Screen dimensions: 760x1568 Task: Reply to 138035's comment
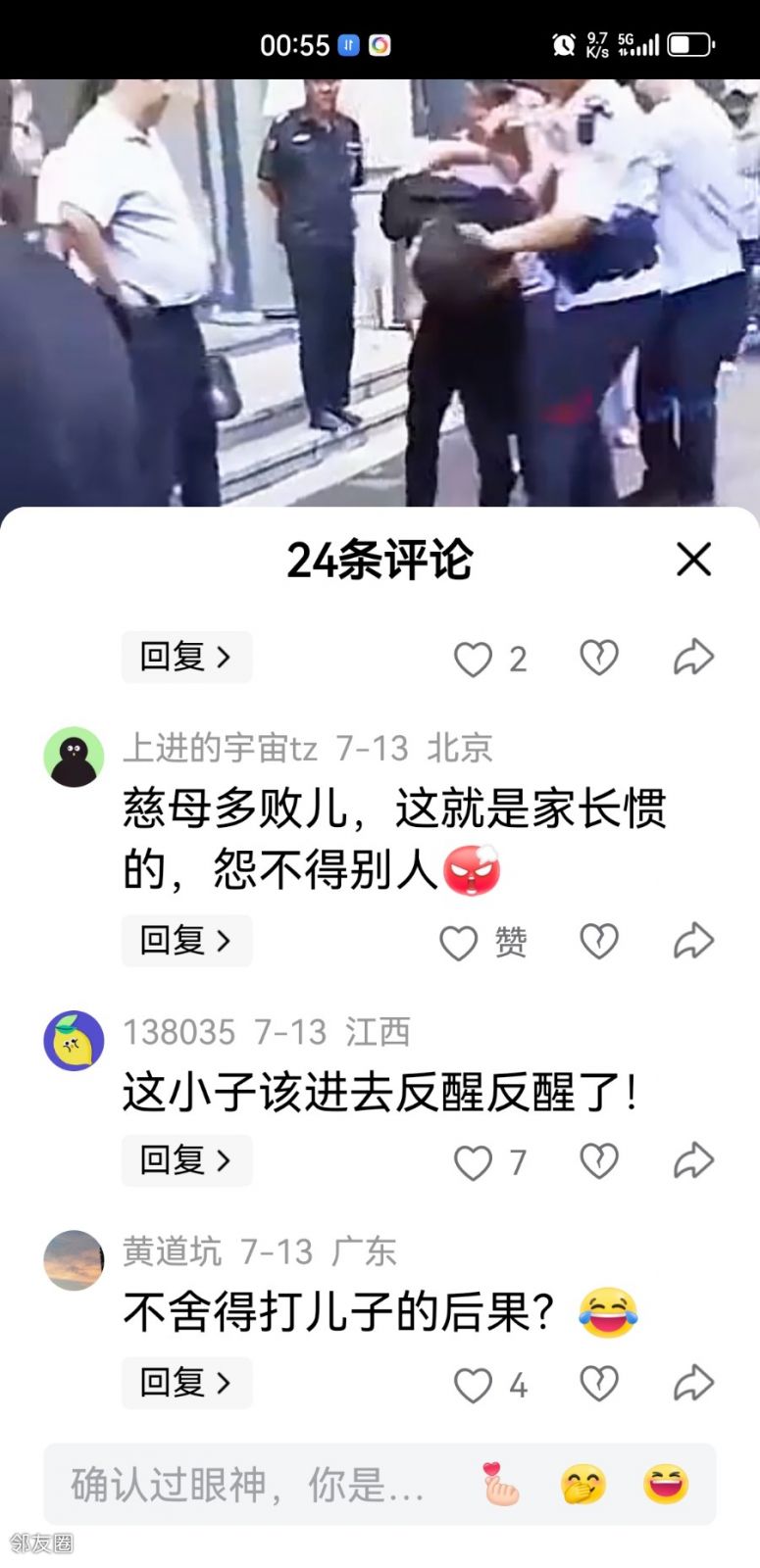(186, 1160)
